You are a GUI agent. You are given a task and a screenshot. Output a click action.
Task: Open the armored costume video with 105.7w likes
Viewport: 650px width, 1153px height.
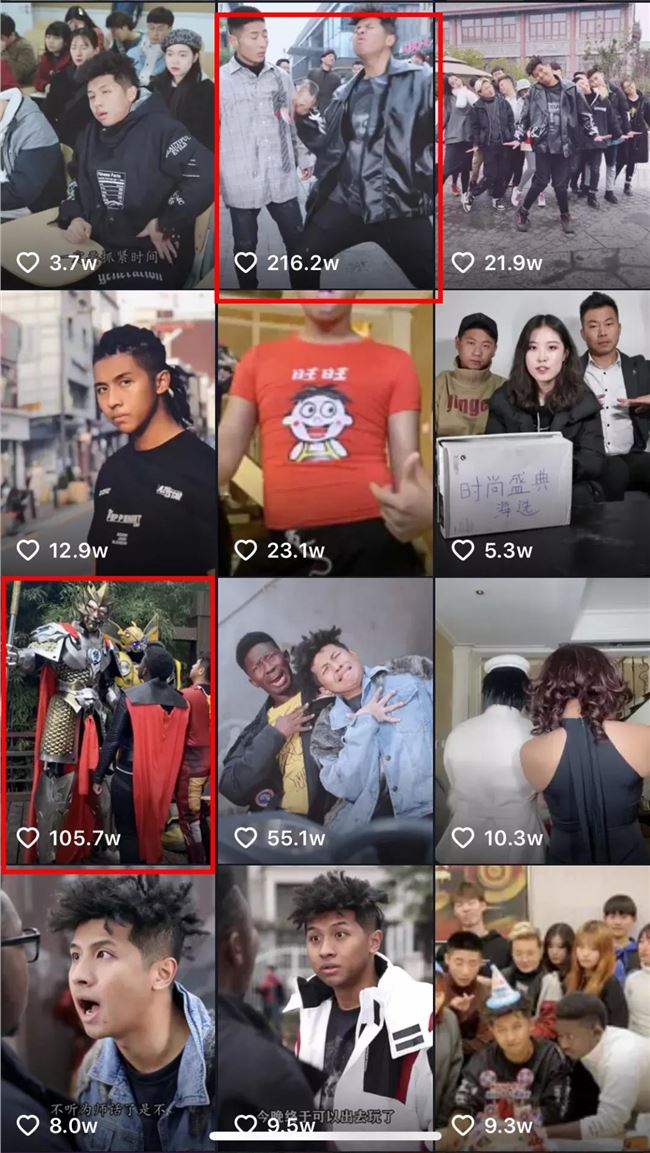pos(107,720)
